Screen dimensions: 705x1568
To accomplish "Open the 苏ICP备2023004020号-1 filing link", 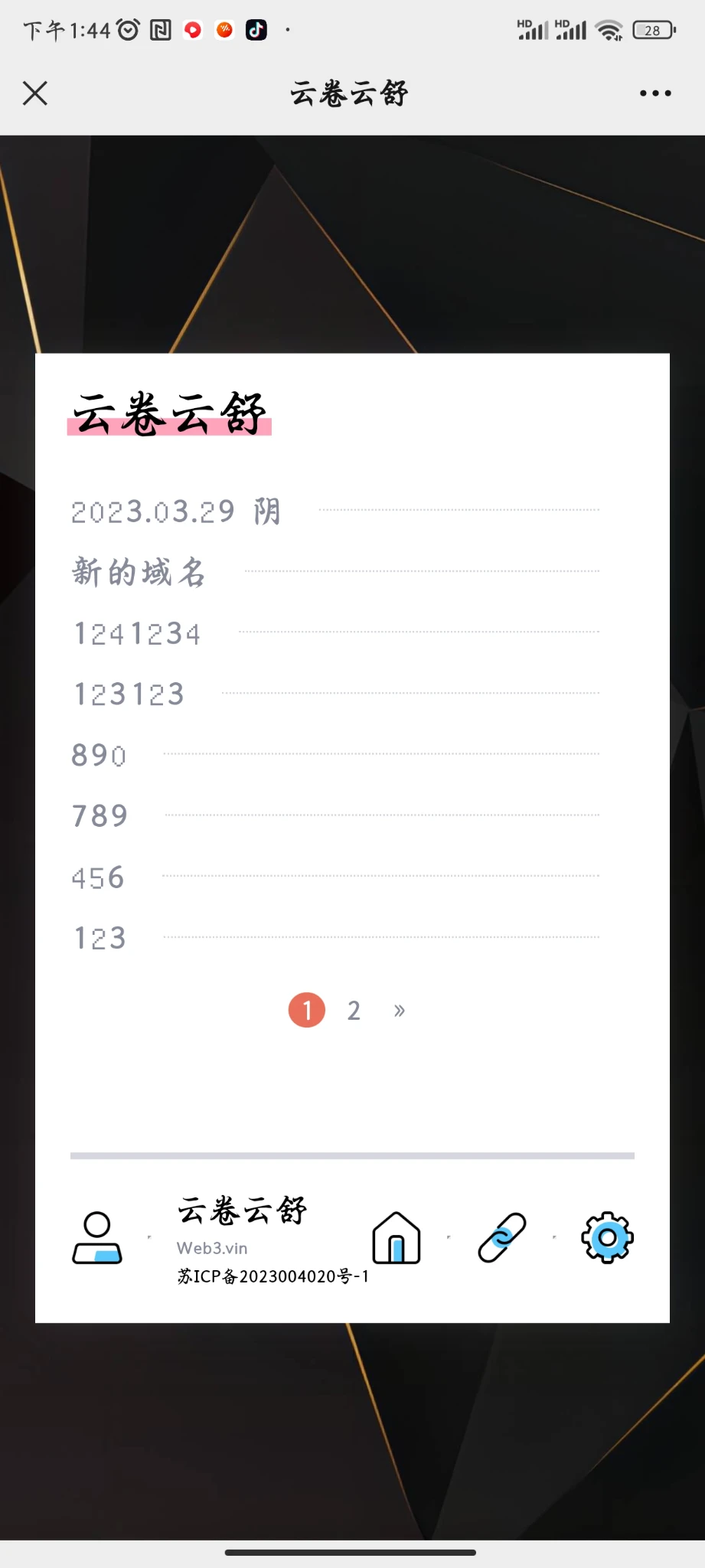I will (x=273, y=1276).
